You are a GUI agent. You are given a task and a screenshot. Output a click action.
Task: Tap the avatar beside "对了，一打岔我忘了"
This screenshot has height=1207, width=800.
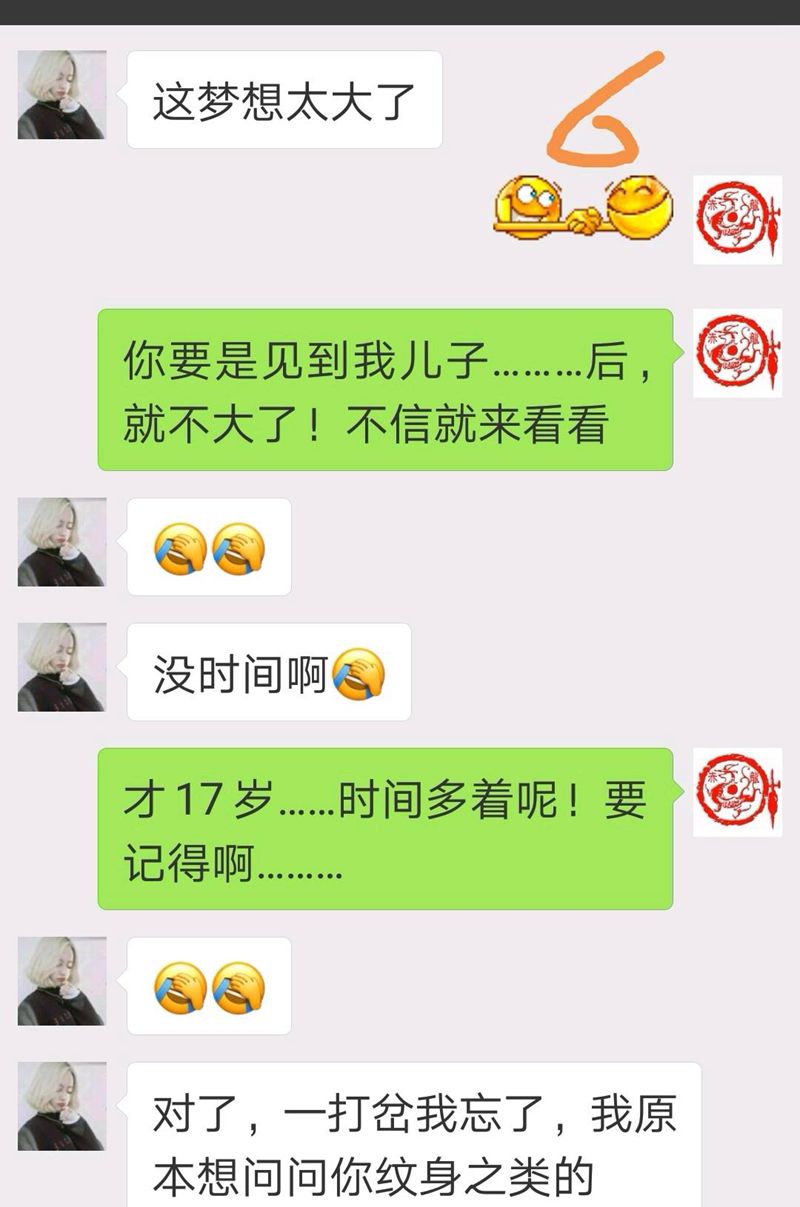click(61, 1106)
